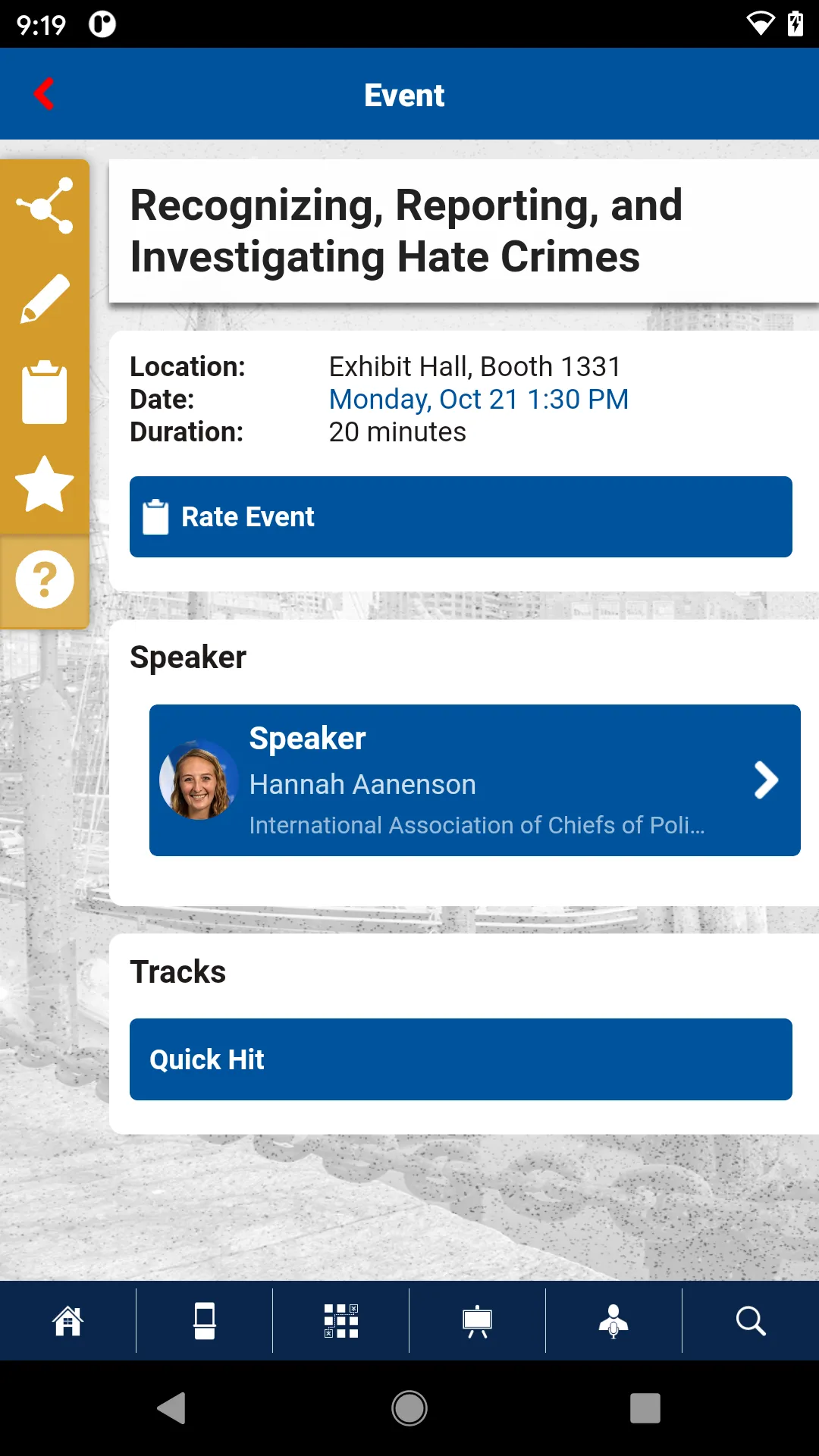Favorite this event with the star

coord(45,485)
